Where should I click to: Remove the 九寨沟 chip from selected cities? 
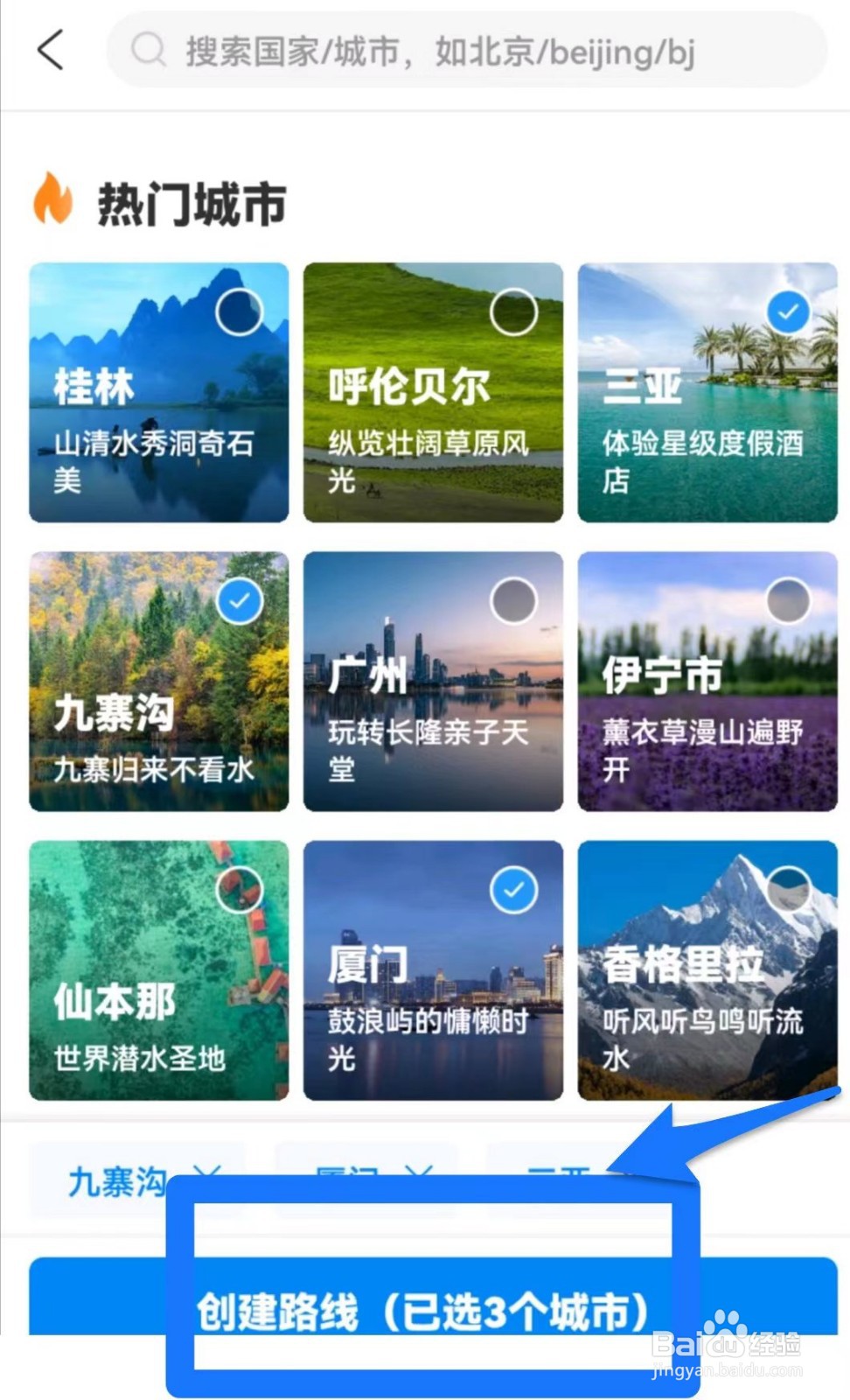click(206, 1172)
